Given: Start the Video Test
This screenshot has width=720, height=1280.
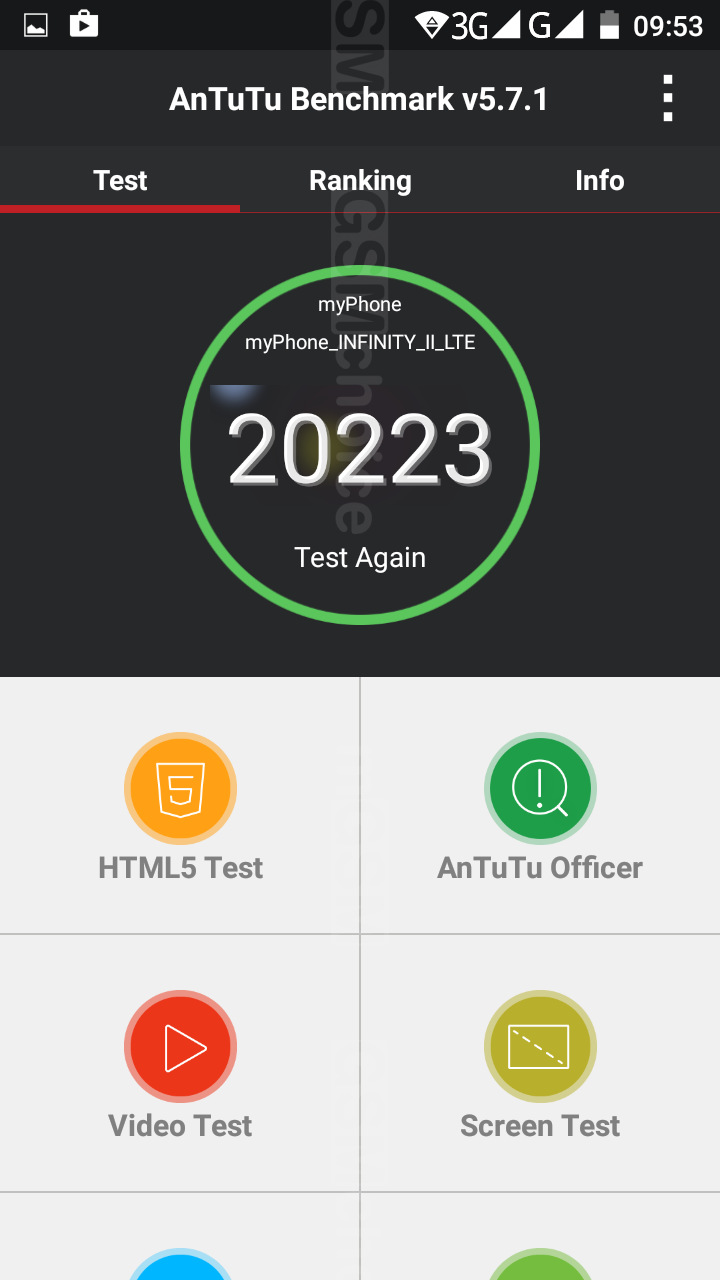Looking at the screenshot, I should pyautogui.click(x=180, y=1064).
